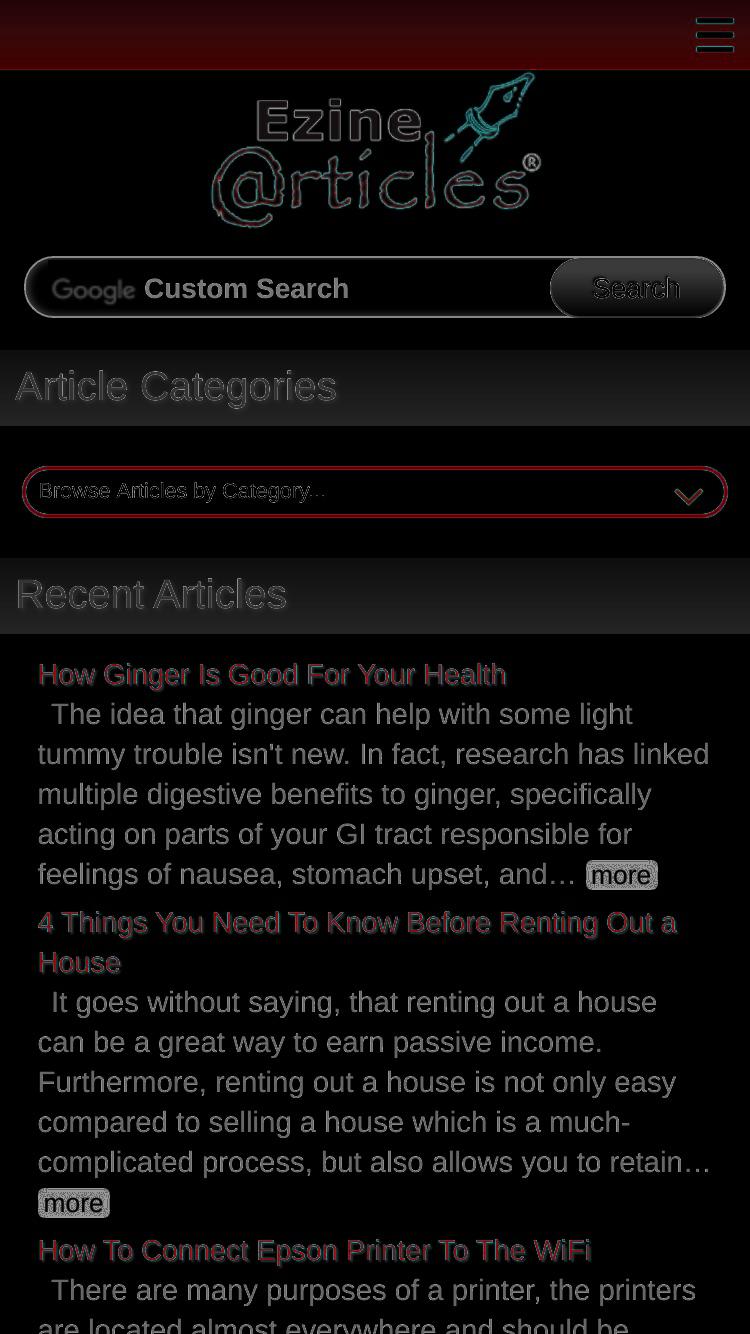Tap the Google Custom Search field

coord(288,288)
